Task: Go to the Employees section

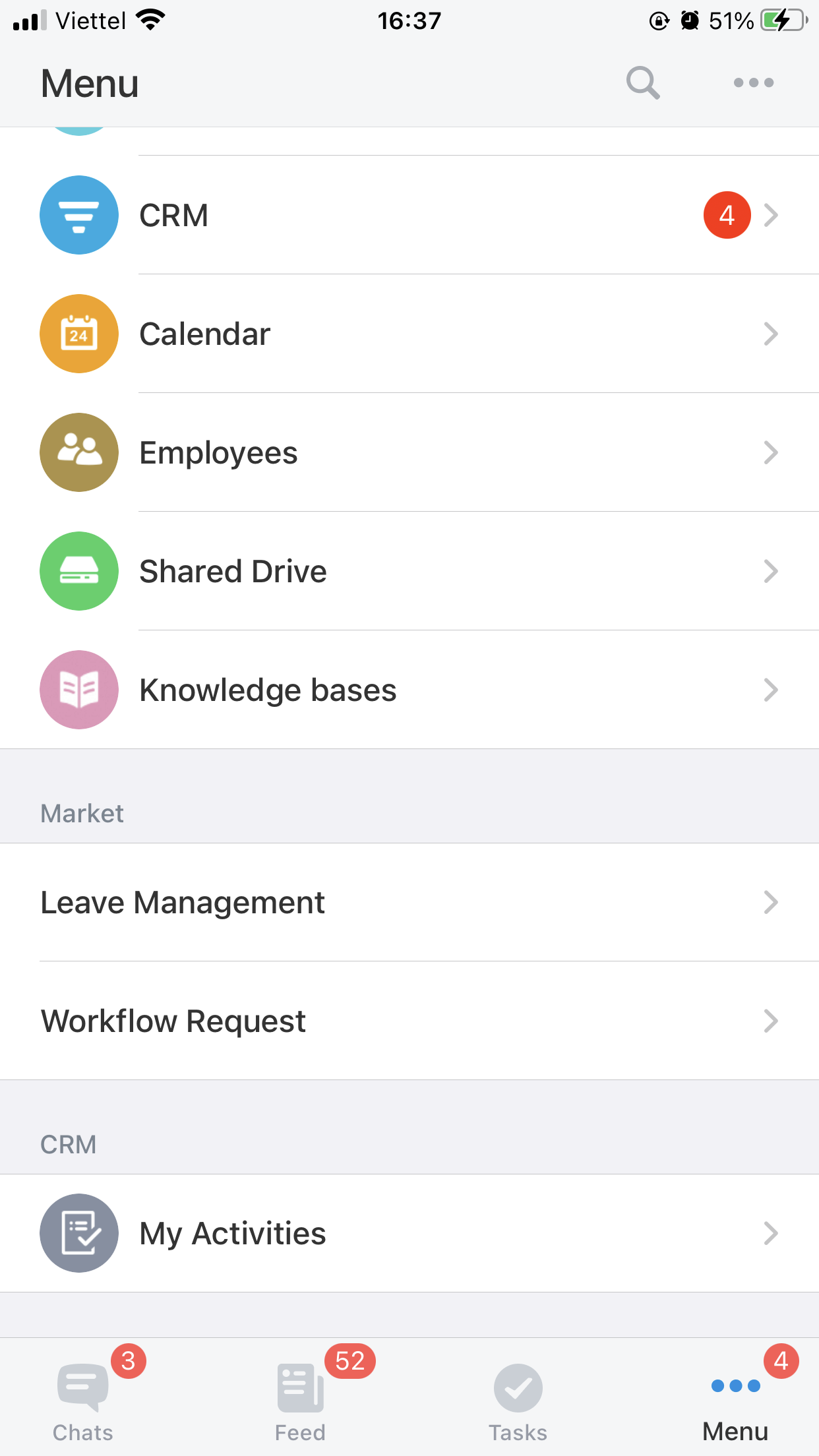Action: 409,452
